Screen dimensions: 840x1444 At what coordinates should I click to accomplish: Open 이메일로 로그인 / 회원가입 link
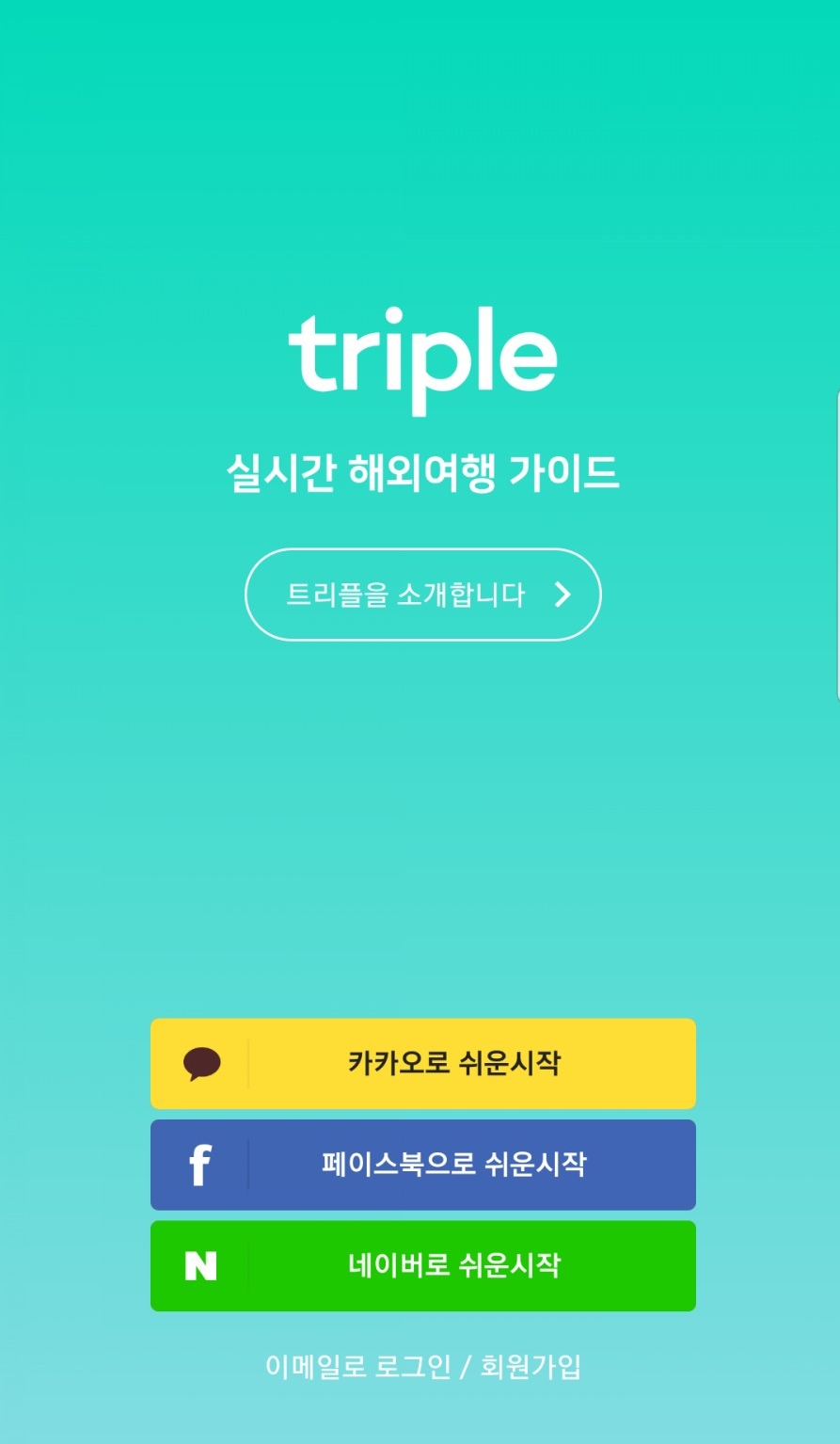422,1367
